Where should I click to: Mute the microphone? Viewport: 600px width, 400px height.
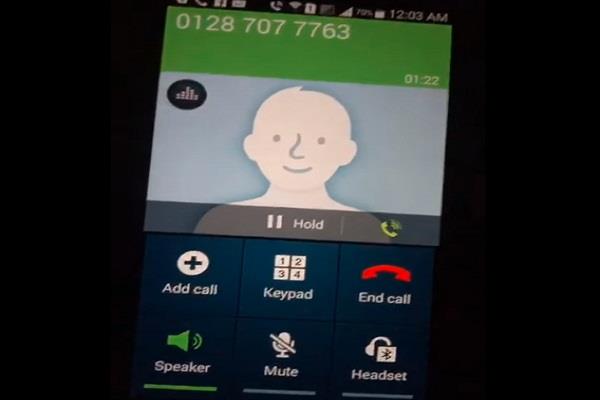(x=282, y=354)
